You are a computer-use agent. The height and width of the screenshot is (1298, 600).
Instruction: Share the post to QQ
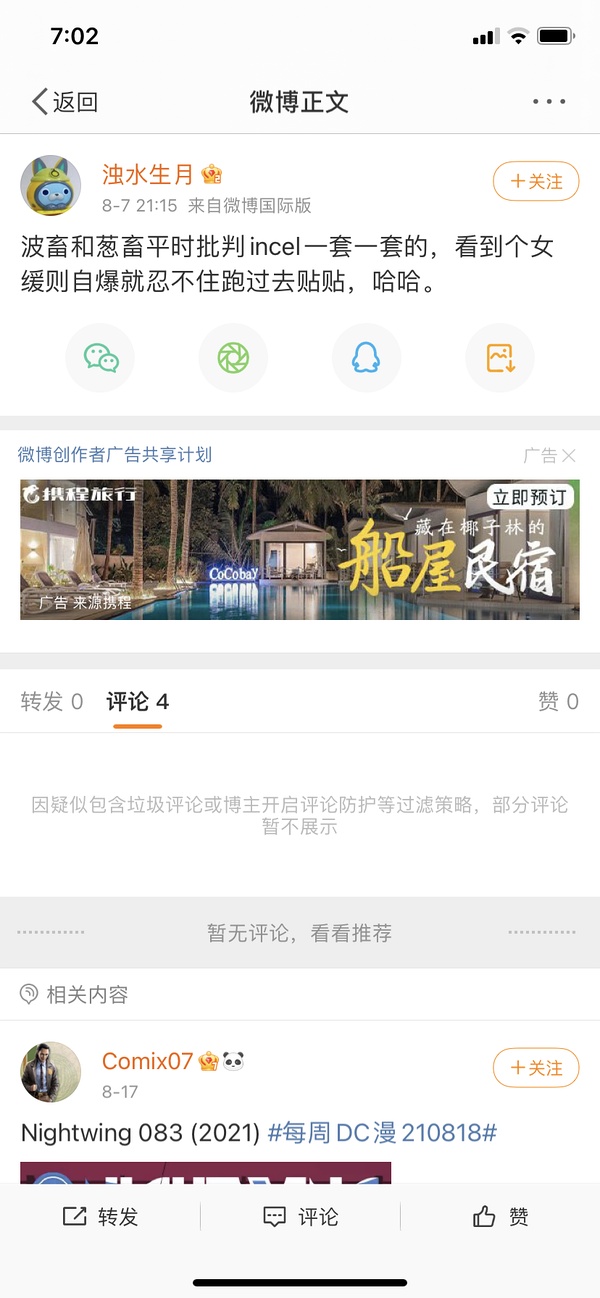pyautogui.click(x=366, y=357)
